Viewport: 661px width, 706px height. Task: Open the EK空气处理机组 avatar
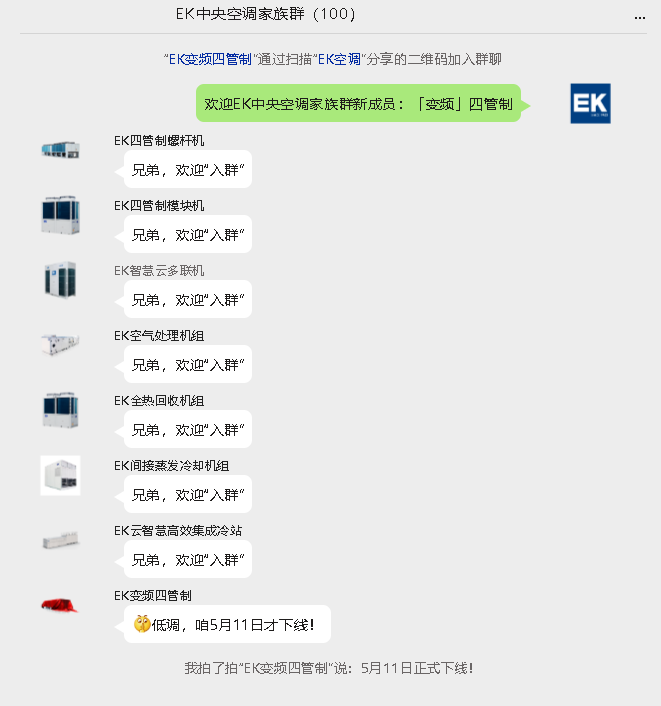coord(60,345)
